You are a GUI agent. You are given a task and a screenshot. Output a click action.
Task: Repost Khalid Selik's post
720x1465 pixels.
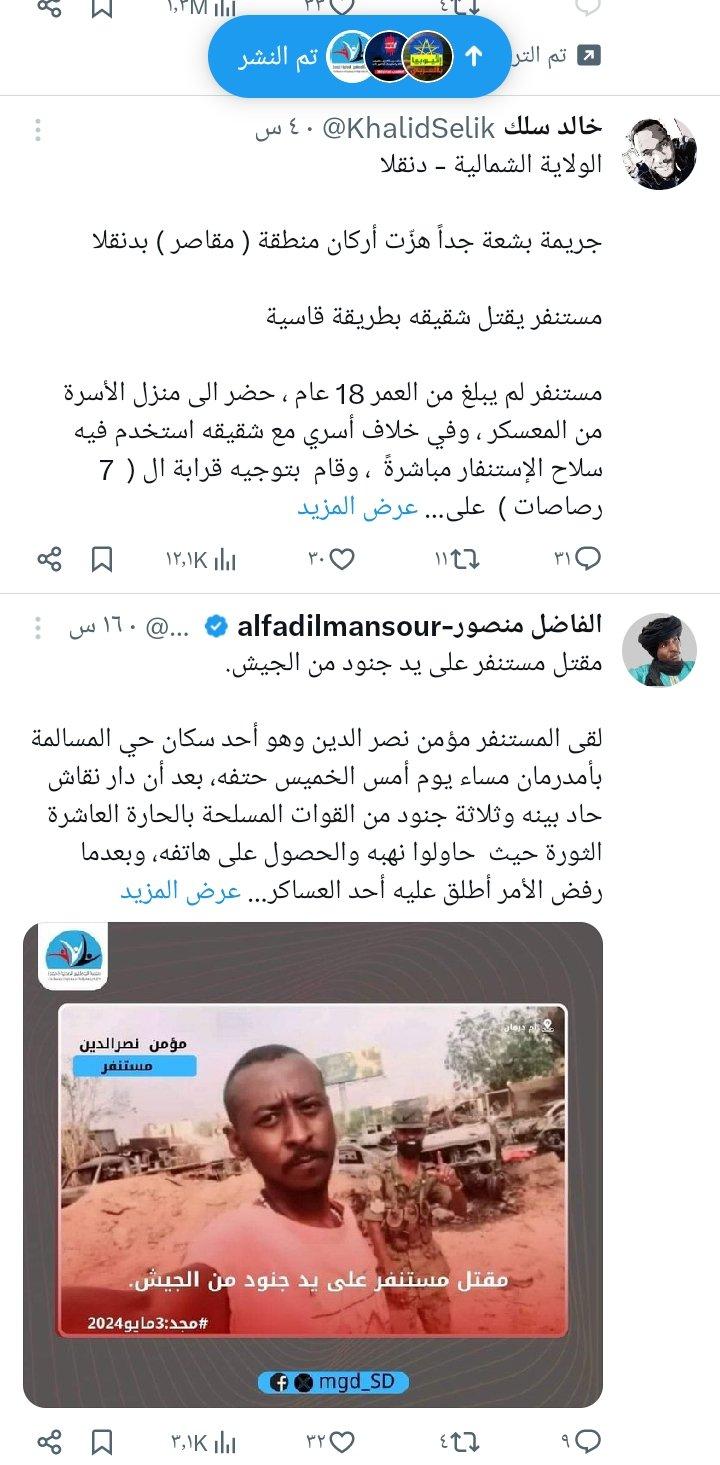[x=464, y=559]
